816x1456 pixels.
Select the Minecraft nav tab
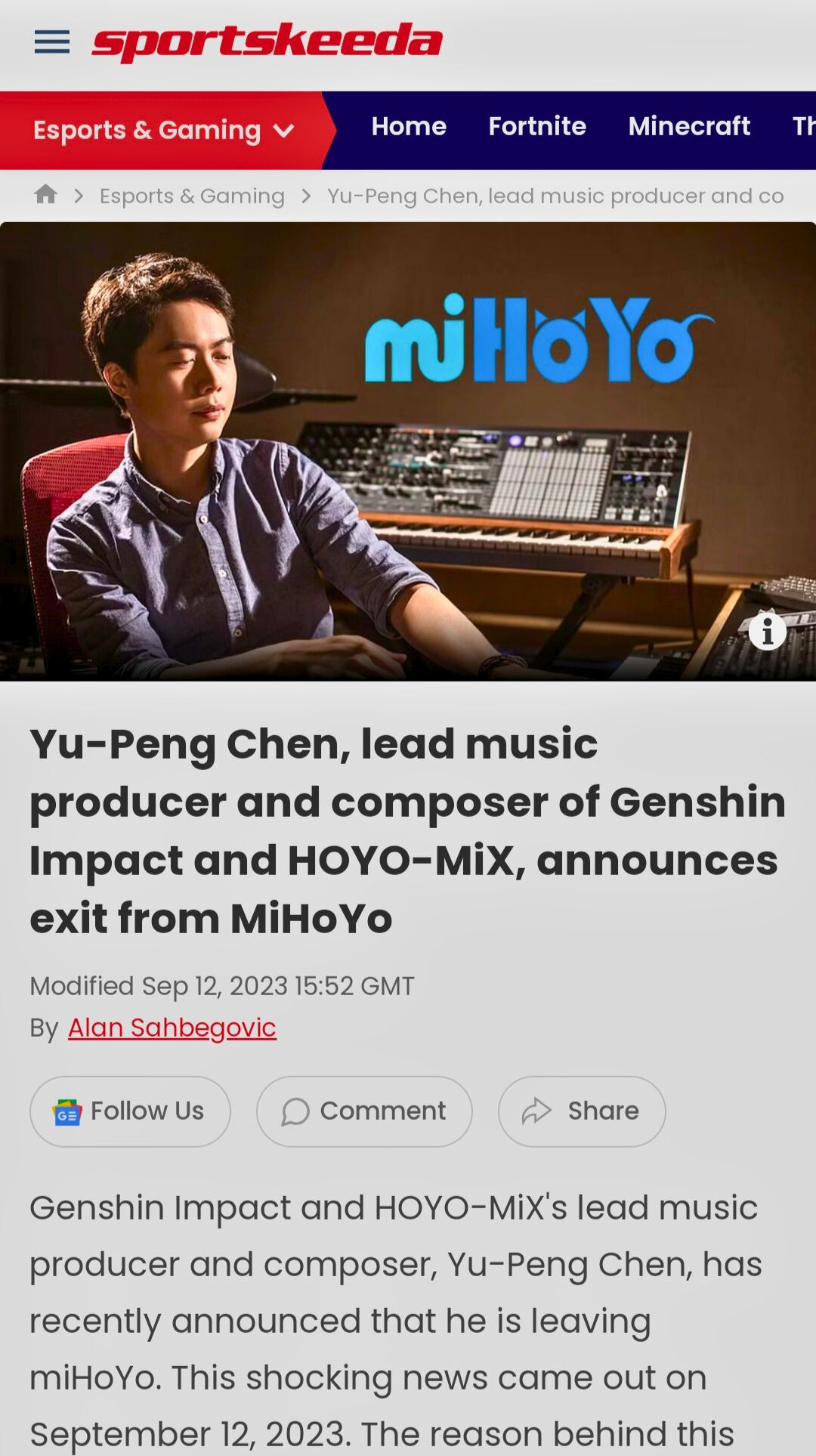coord(688,126)
